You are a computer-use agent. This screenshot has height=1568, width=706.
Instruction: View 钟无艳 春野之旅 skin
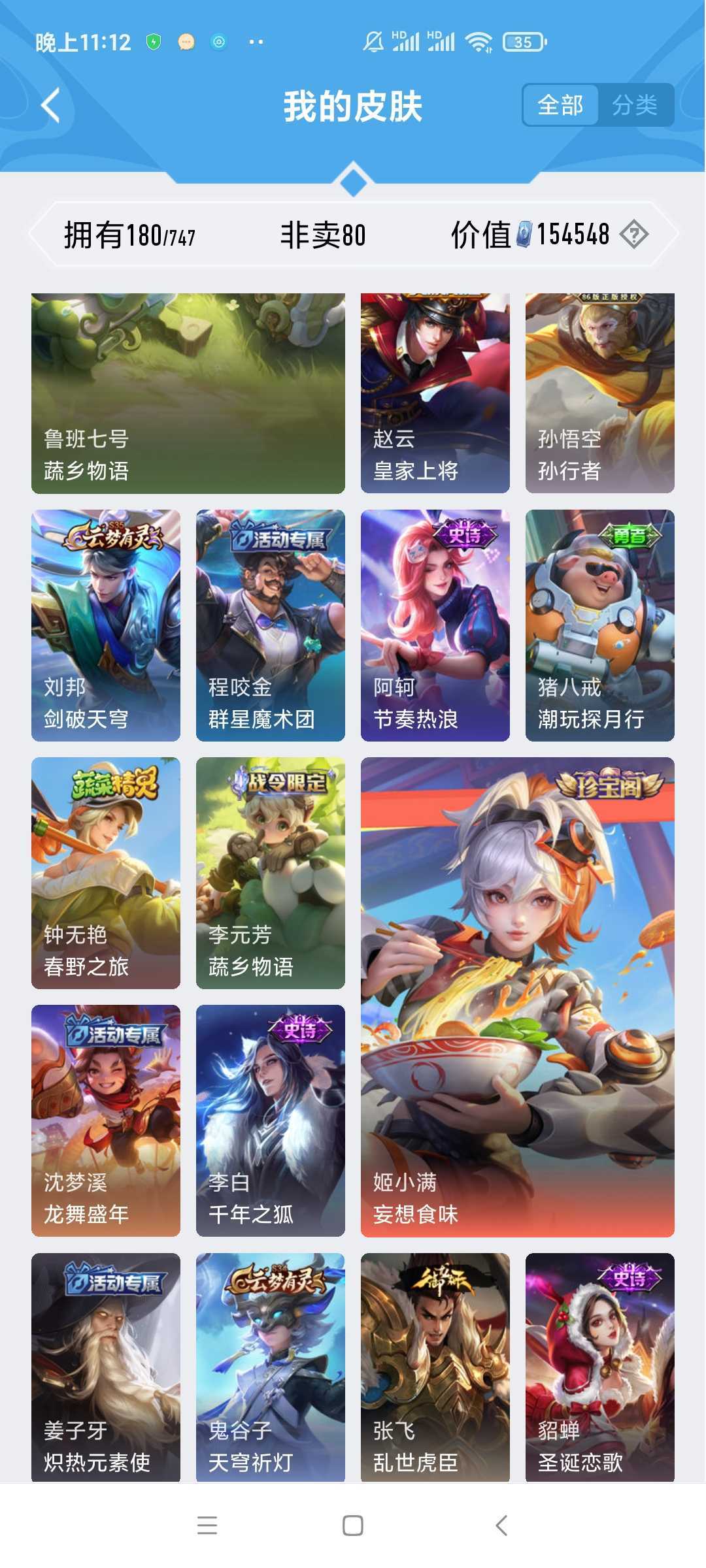coord(106,873)
